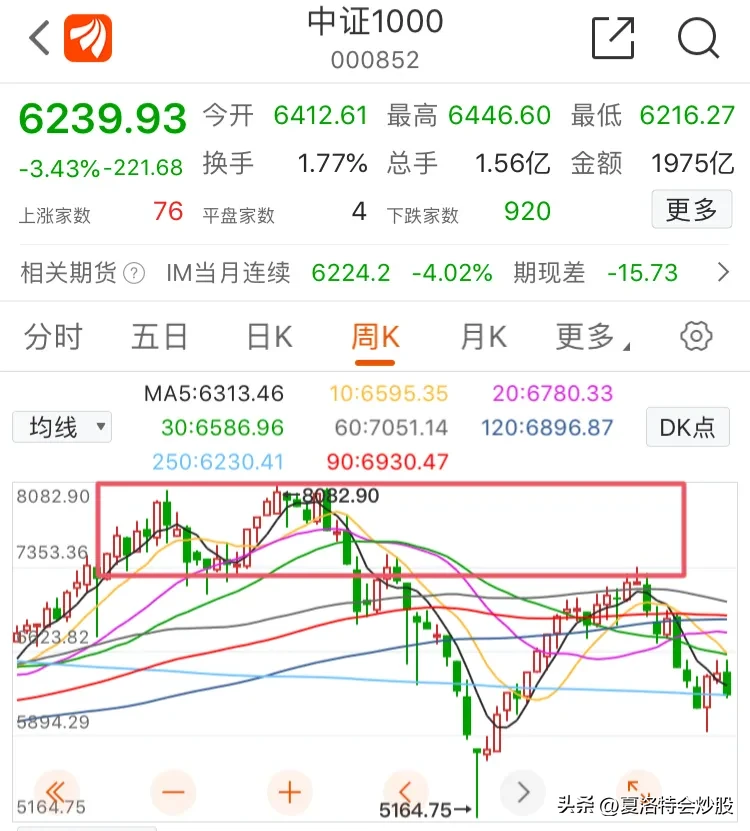750x831 pixels.
Task: Toggle the DK点 button
Action: point(687,428)
